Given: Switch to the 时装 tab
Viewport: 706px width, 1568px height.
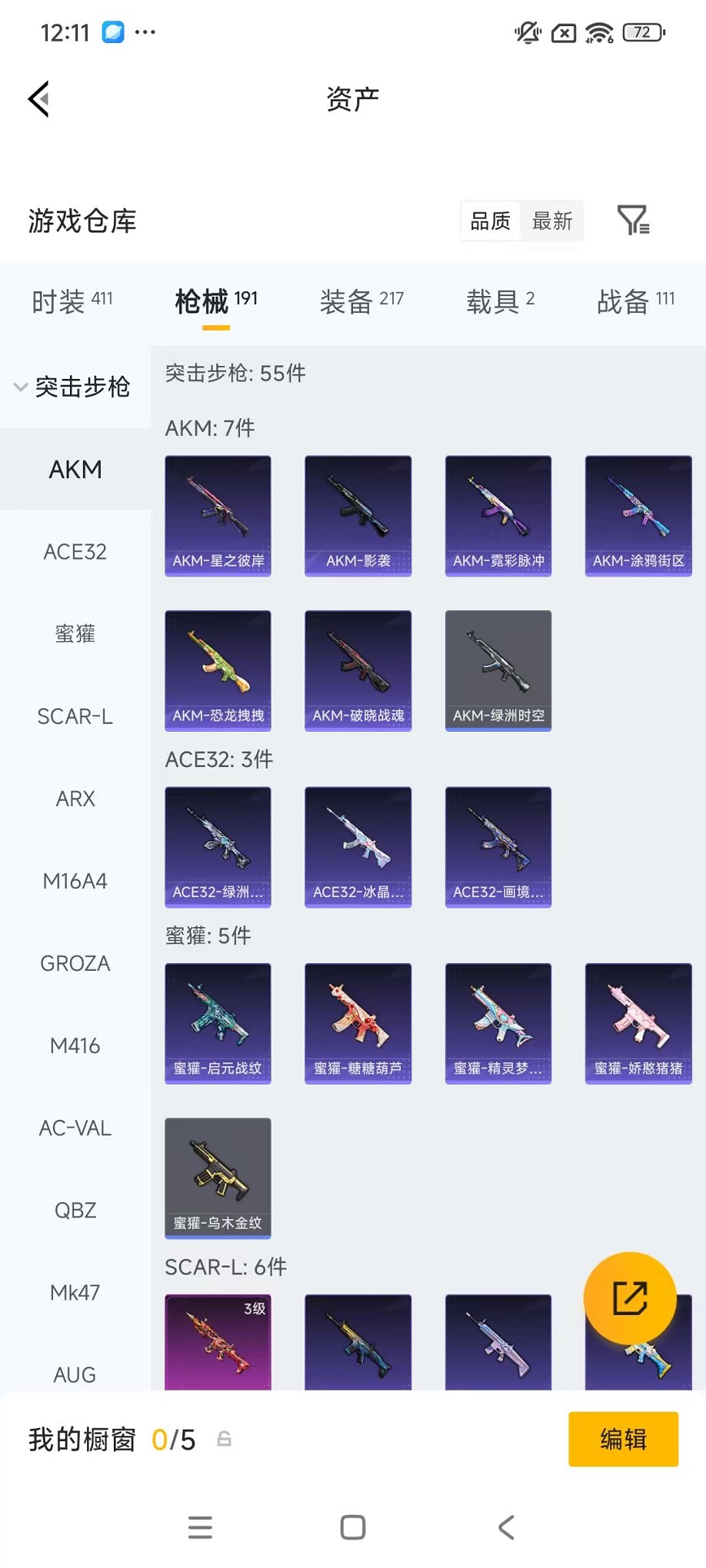Looking at the screenshot, I should click(72, 301).
